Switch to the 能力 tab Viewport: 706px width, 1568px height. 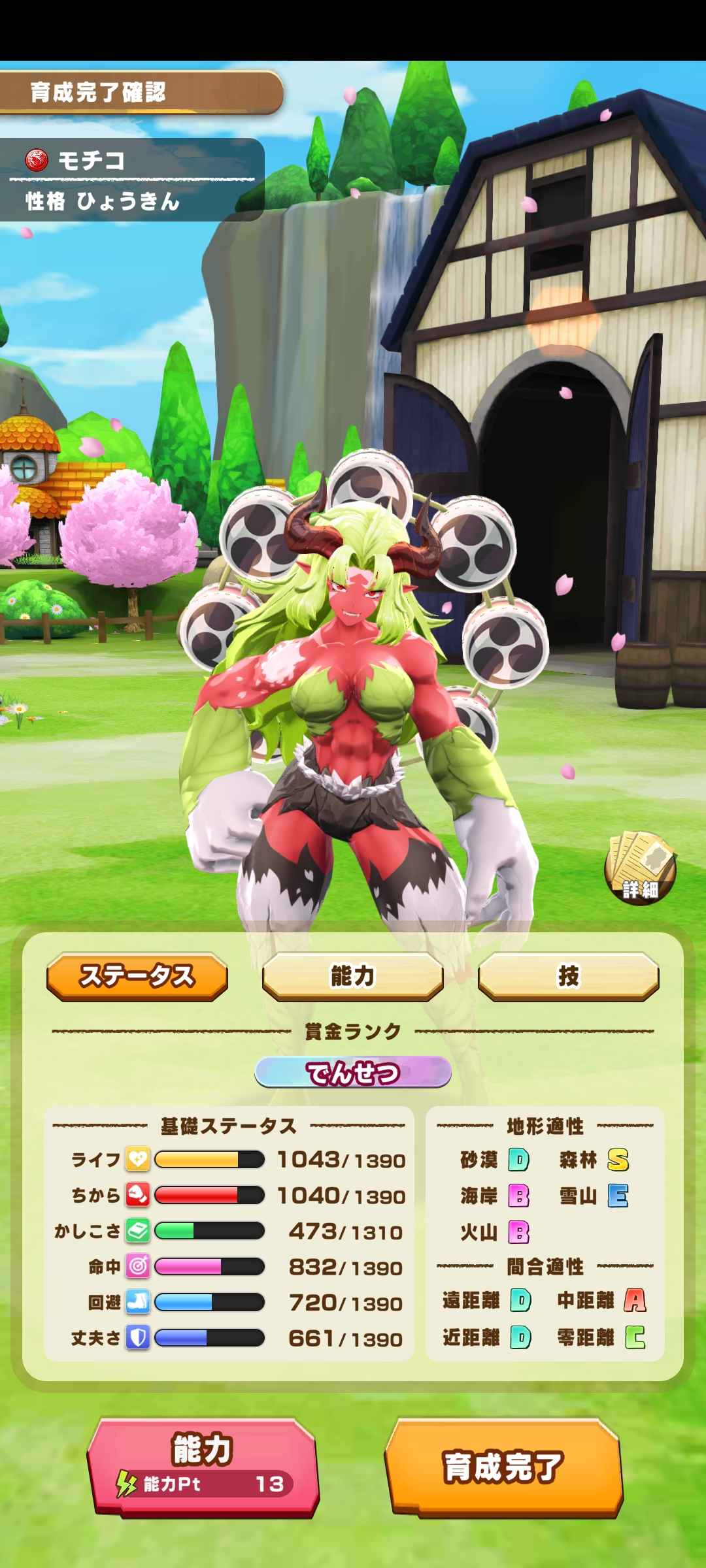click(352, 976)
